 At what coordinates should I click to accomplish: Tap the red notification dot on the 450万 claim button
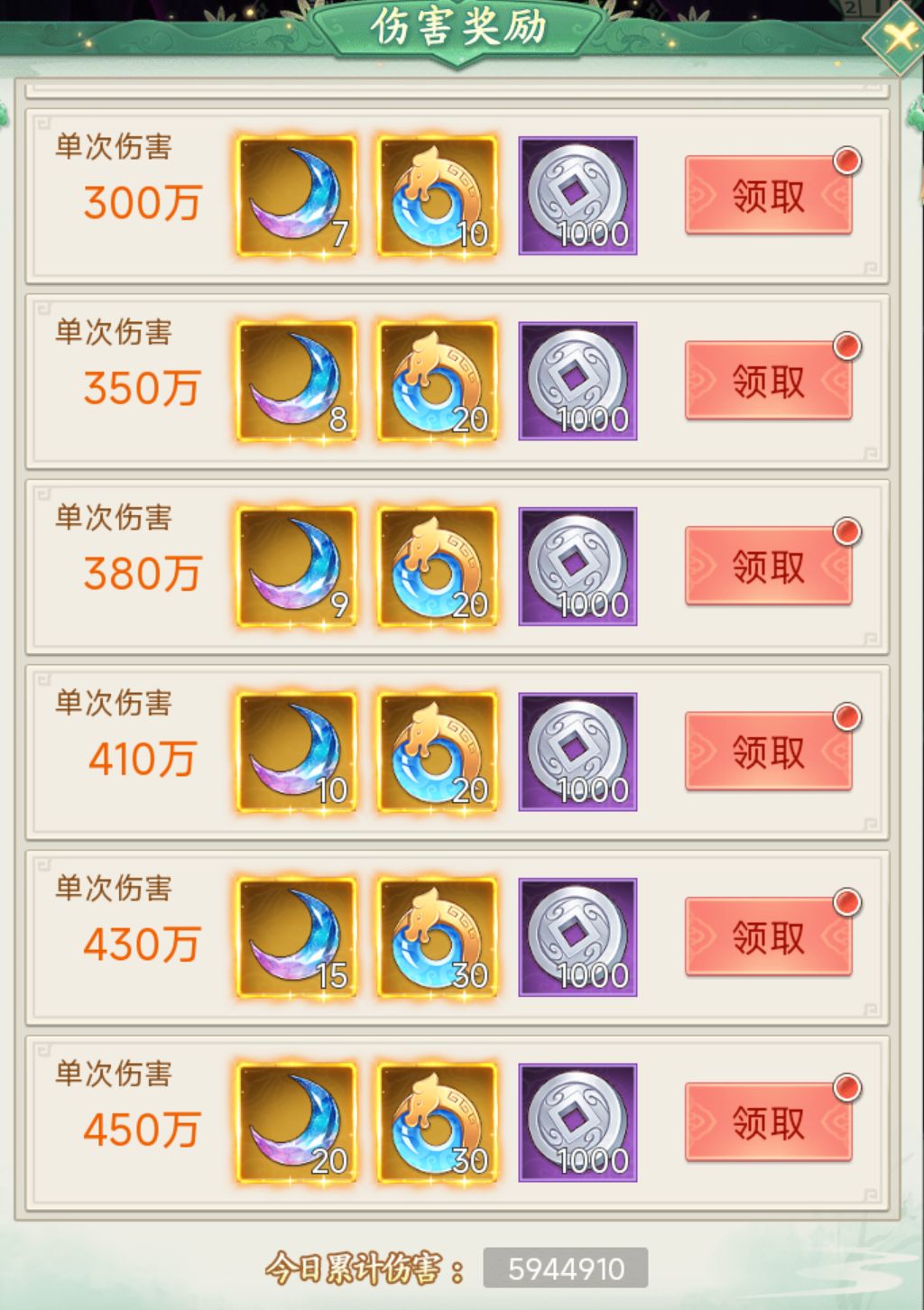pos(846,1086)
